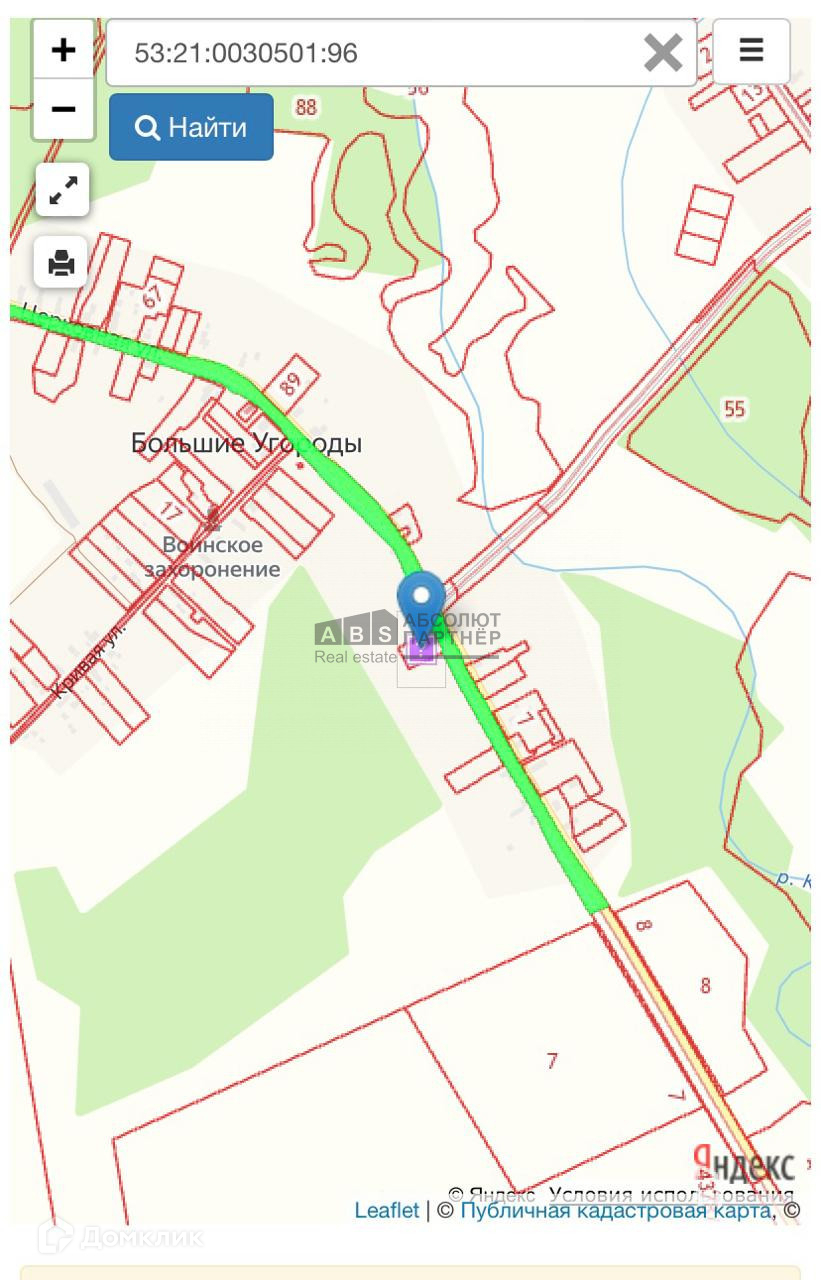The image size is (821, 1280).
Task: Zoom in on the cadastral map
Action: pos(63,50)
